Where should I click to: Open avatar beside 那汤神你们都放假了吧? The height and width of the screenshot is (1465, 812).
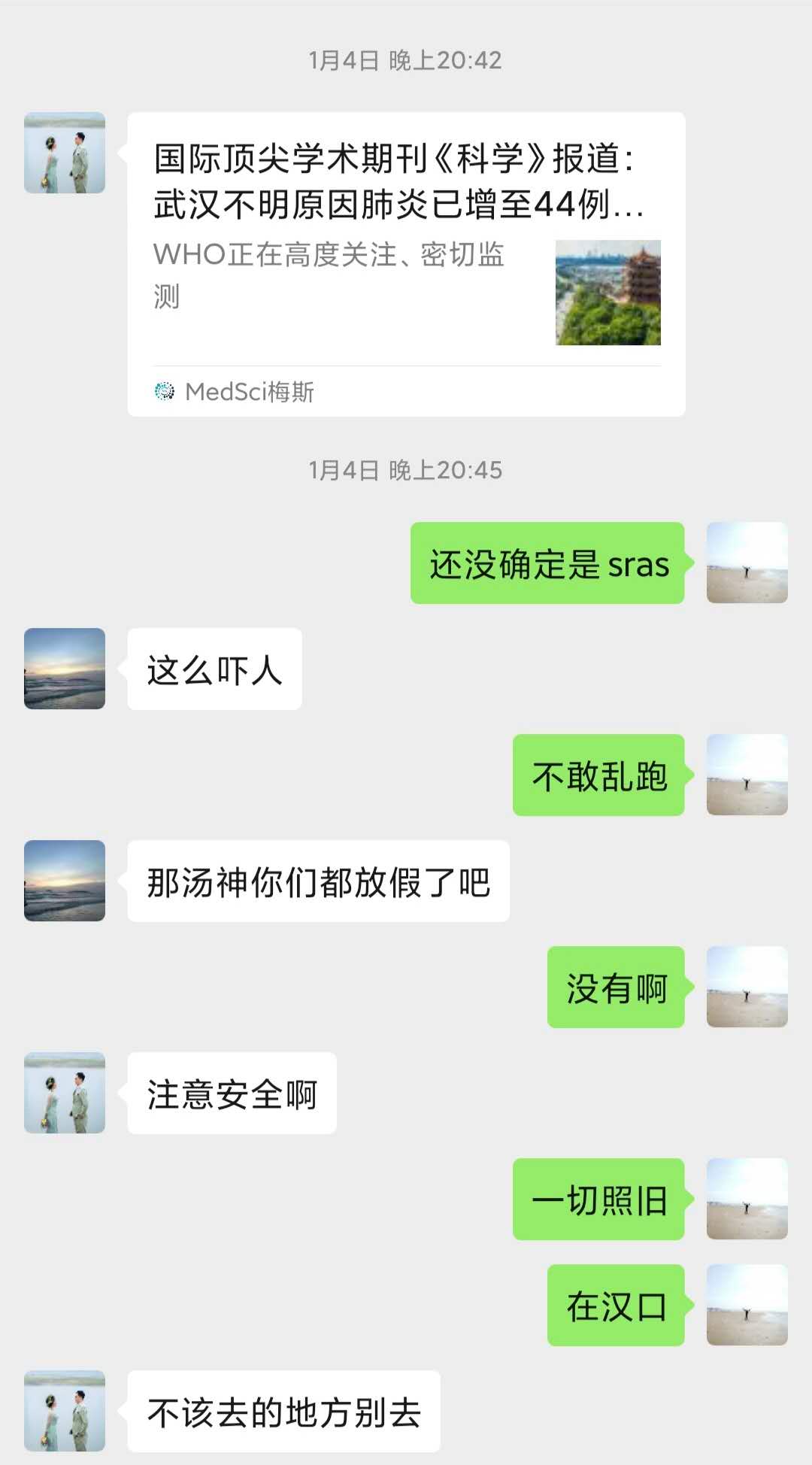(65, 881)
